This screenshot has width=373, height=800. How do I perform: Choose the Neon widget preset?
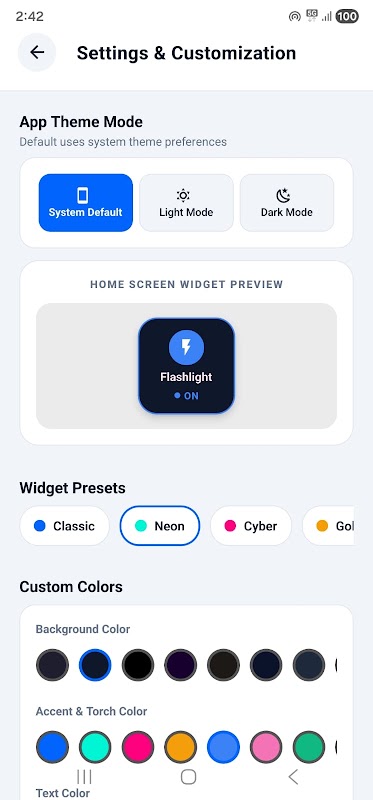tap(160, 526)
